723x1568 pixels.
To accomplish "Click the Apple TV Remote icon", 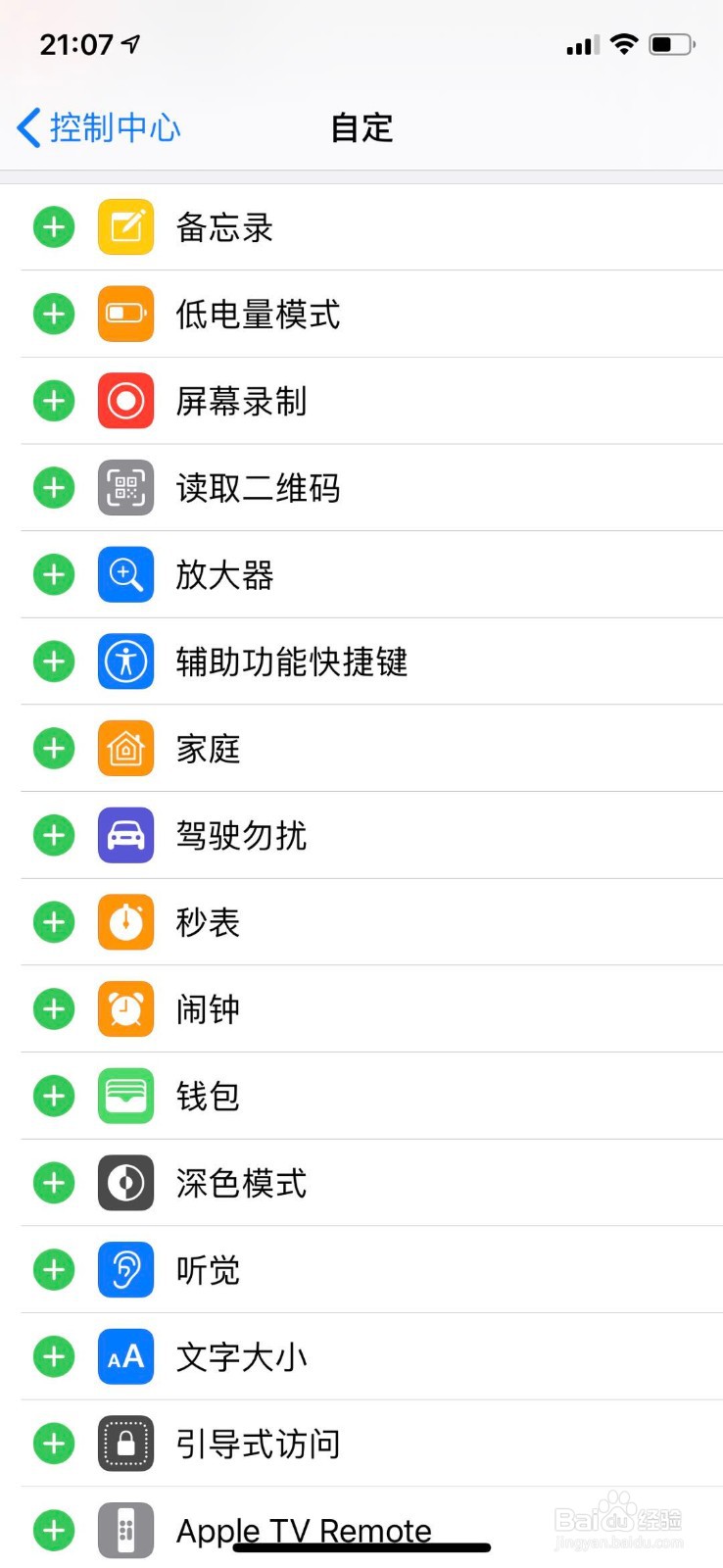I will click(124, 1530).
